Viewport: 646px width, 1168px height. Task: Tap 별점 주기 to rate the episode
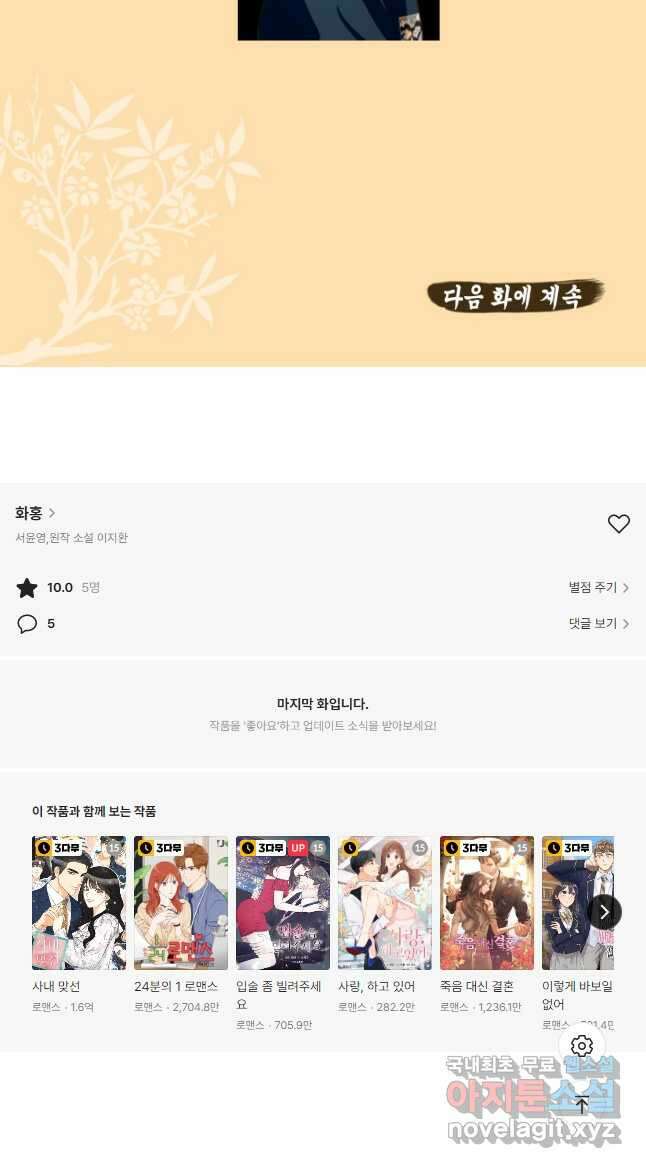point(598,588)
